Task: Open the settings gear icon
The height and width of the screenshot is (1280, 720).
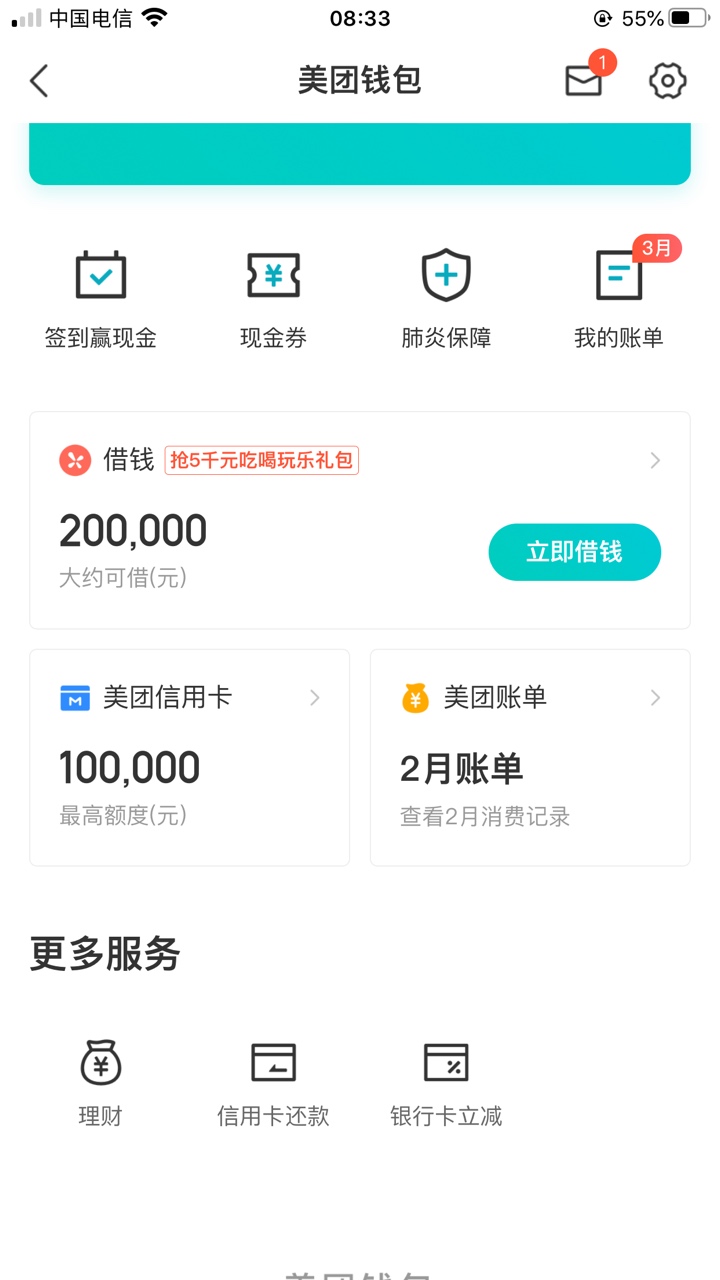Action: click(x=668, y=81)
